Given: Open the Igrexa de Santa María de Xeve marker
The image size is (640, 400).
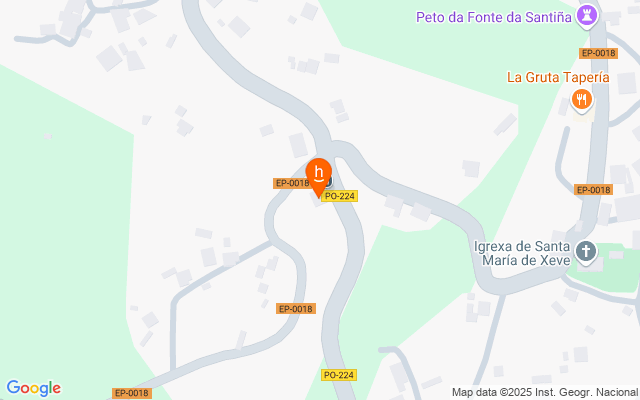Looking at the screenshot, I should (586, 252).
